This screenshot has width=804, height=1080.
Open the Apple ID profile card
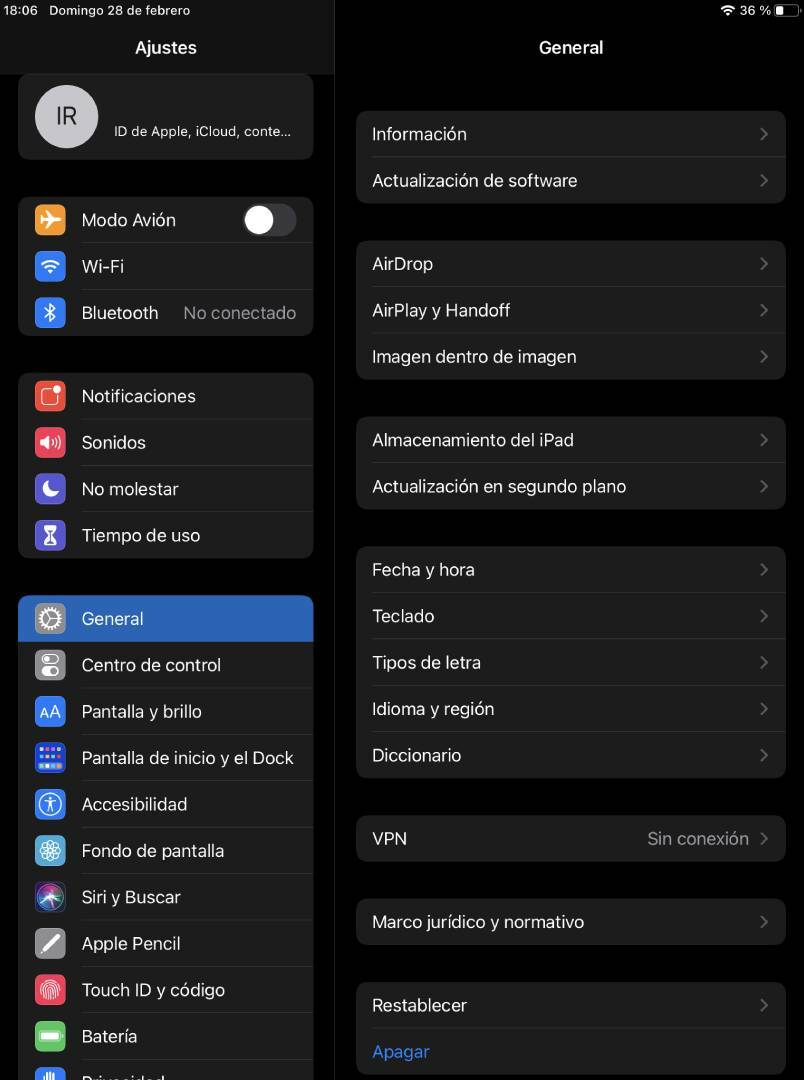(165, 118)
